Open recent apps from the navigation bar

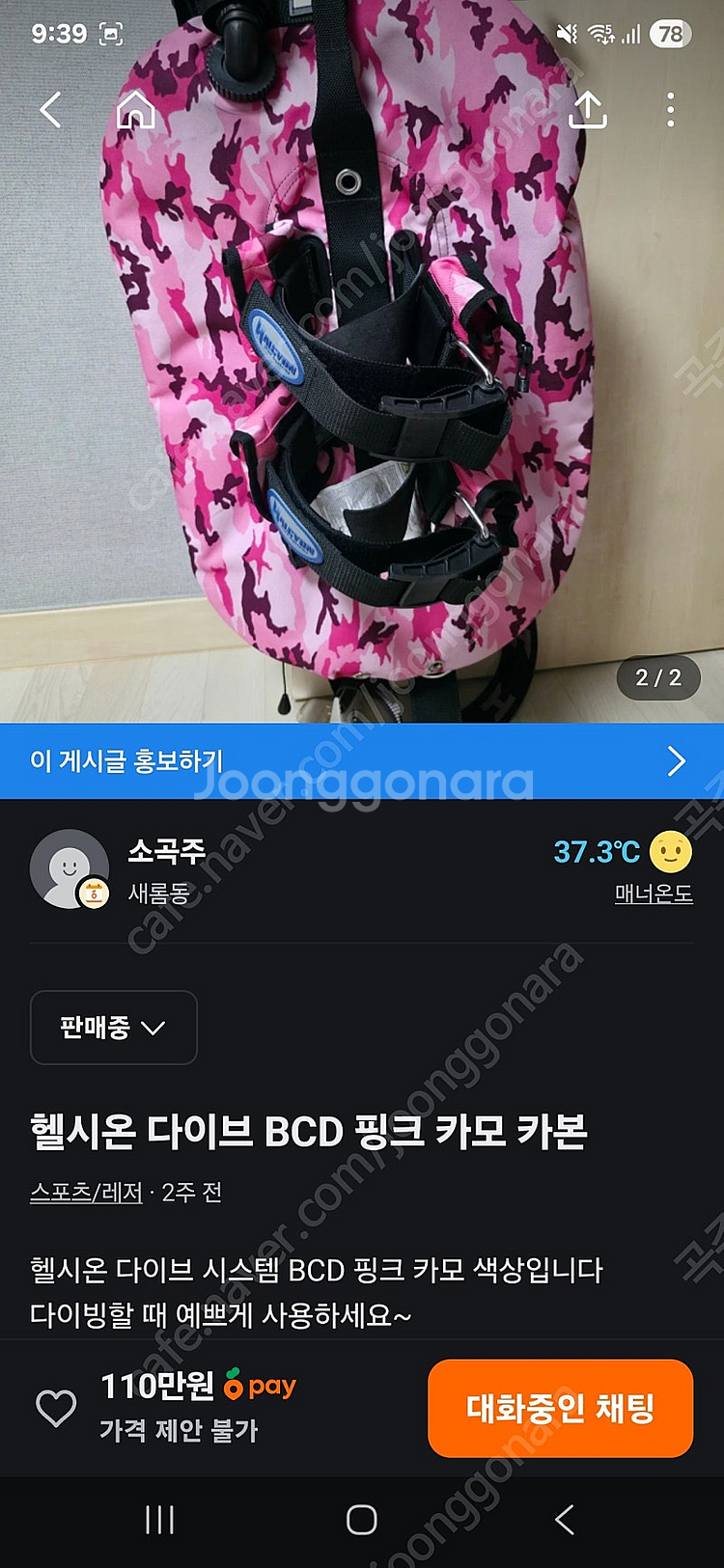click(x=159, y=1520)
